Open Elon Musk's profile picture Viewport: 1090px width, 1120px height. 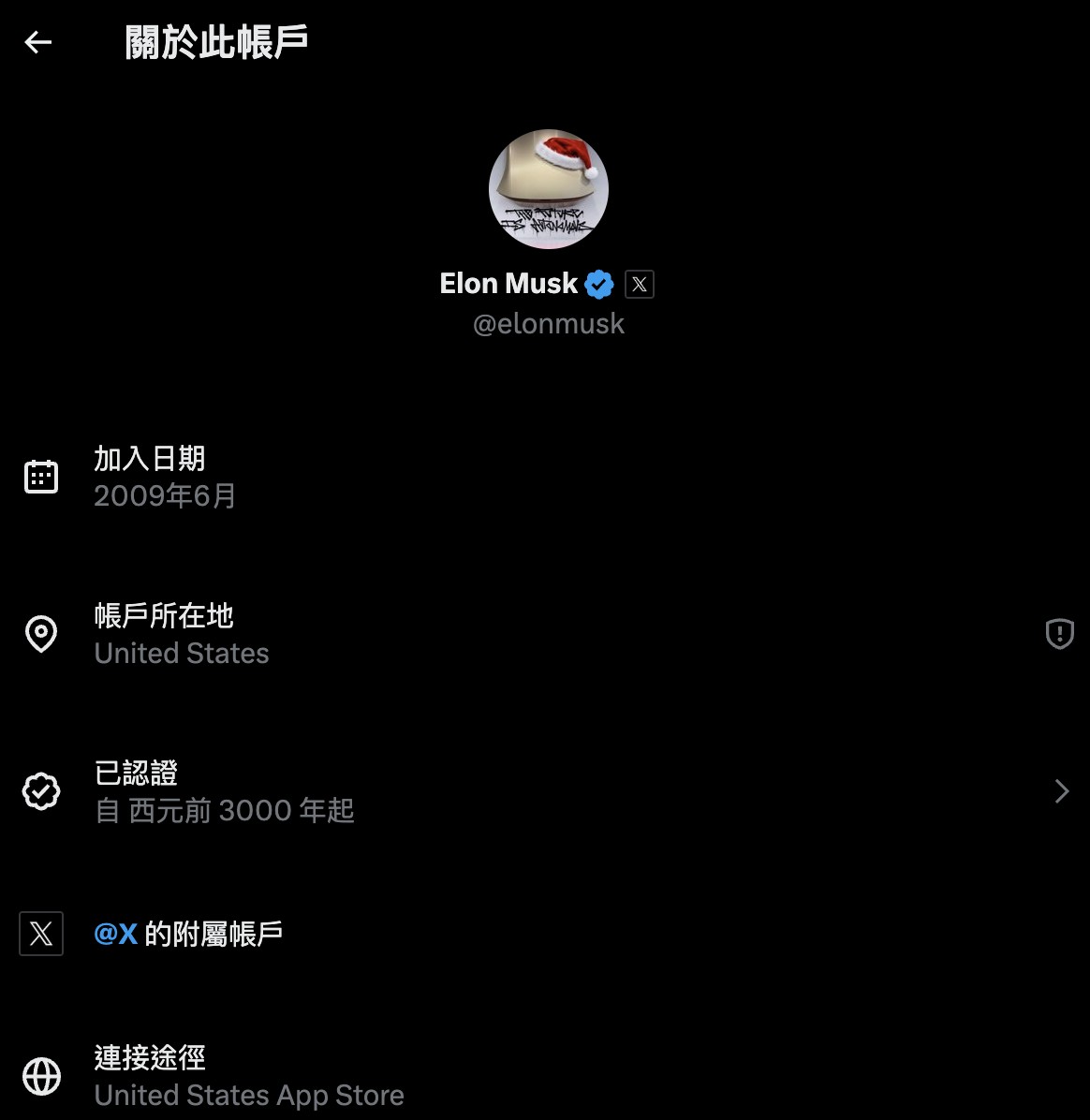[x=549, y=189]
